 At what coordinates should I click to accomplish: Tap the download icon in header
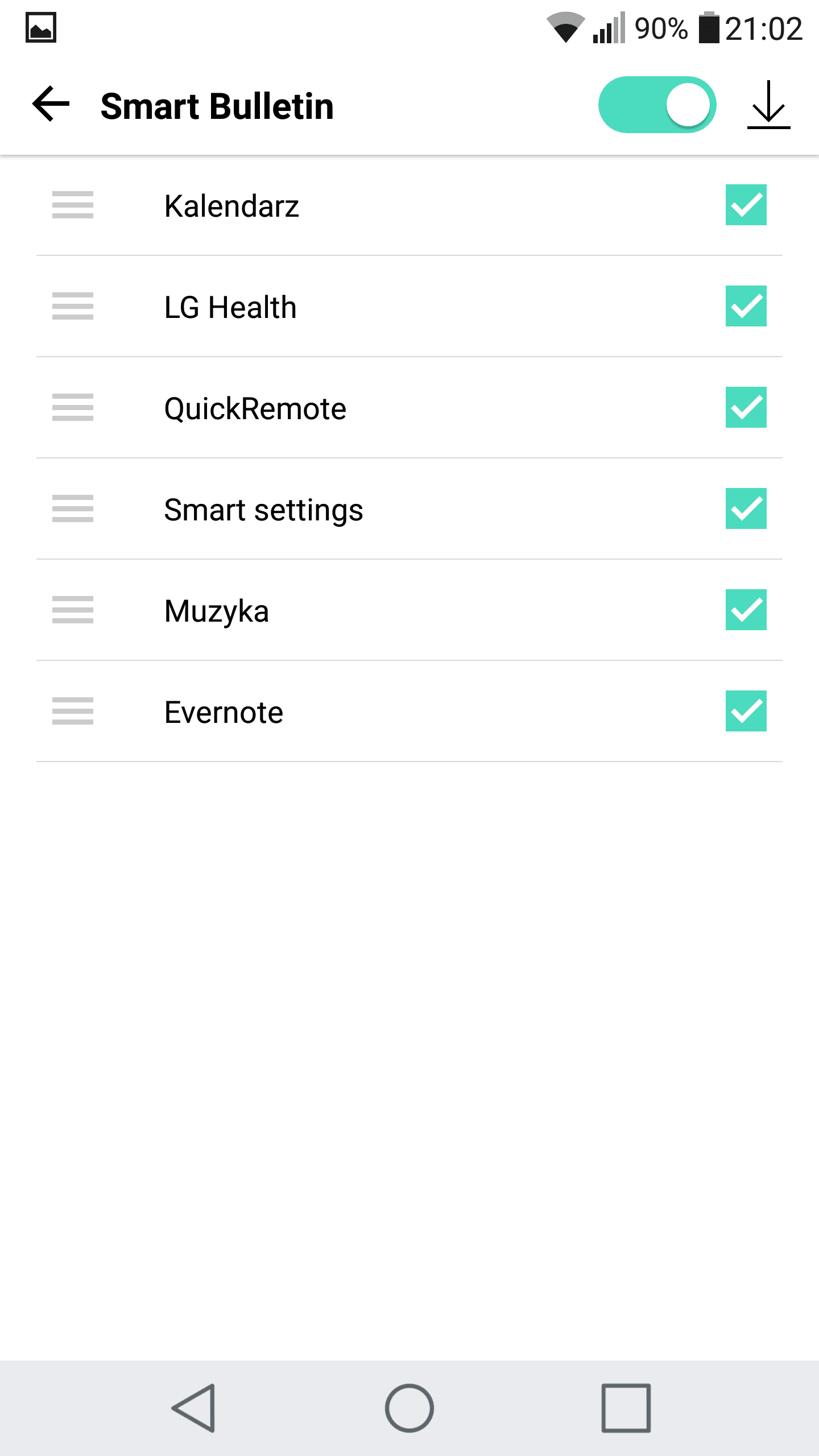(768, 105)
